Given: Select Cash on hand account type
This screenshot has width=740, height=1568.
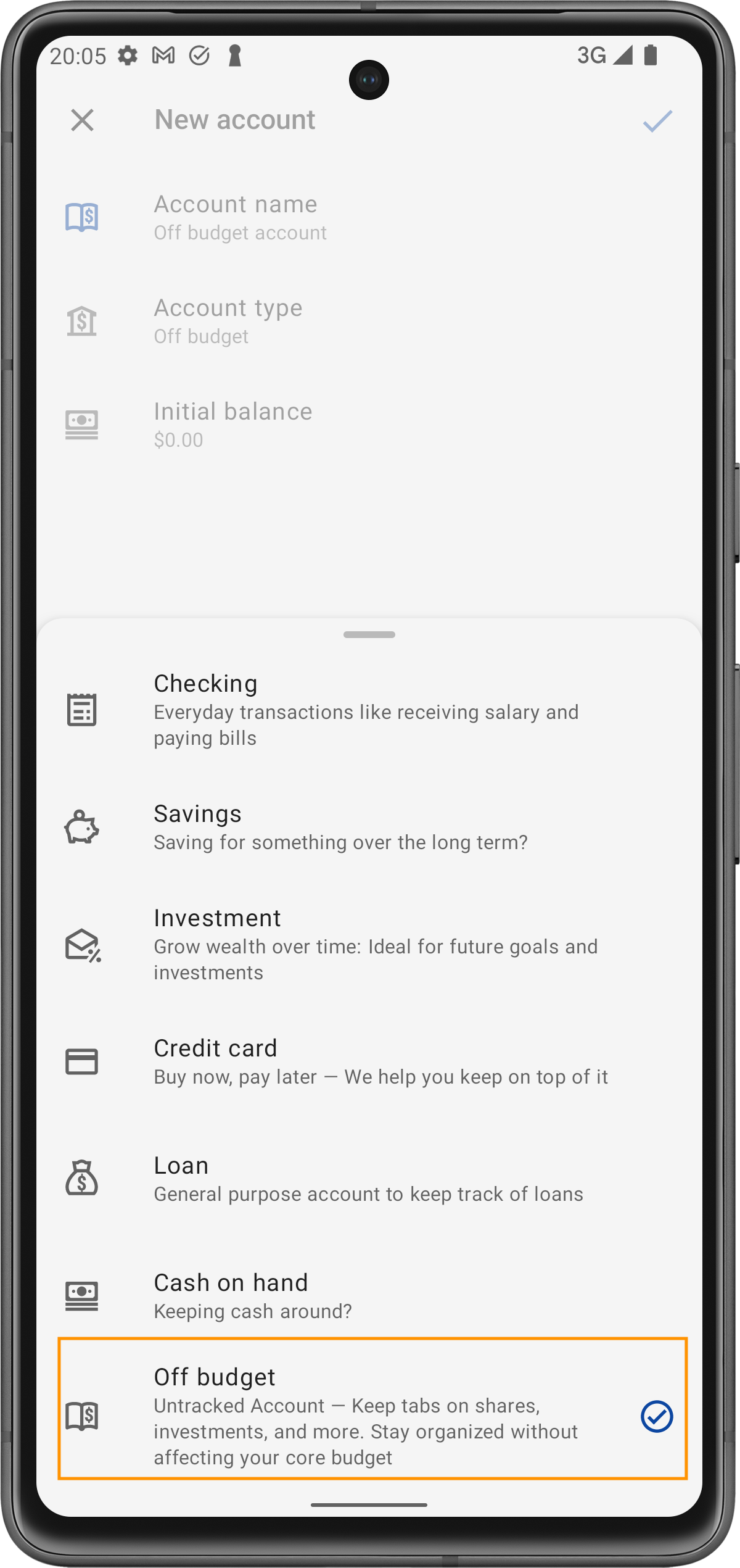Looking at the screenshot, I should [x=369, y=1296].
